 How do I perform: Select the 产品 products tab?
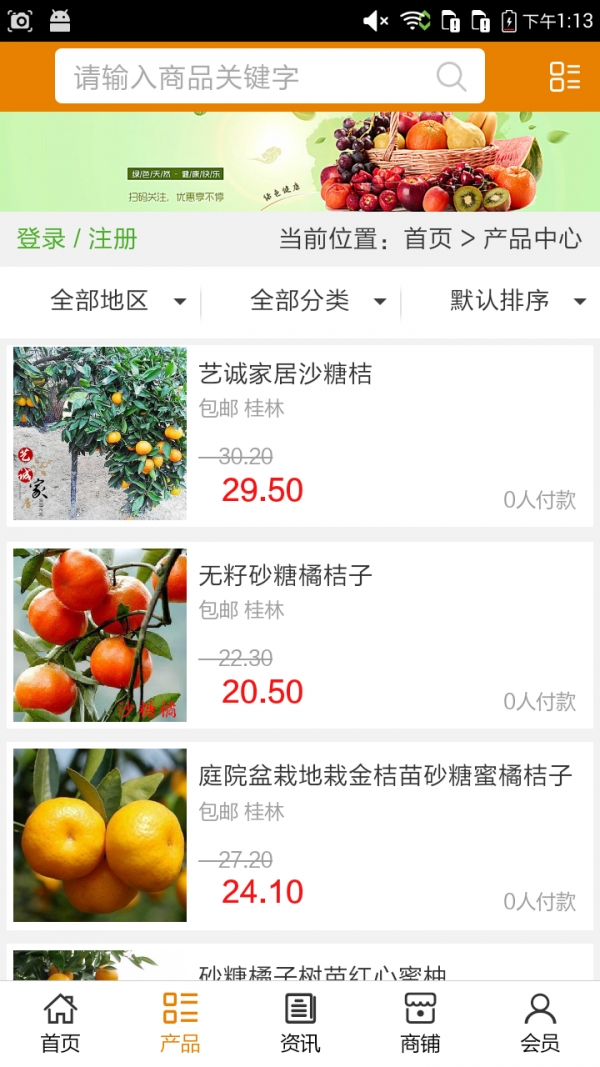(x=180, y=1023)
